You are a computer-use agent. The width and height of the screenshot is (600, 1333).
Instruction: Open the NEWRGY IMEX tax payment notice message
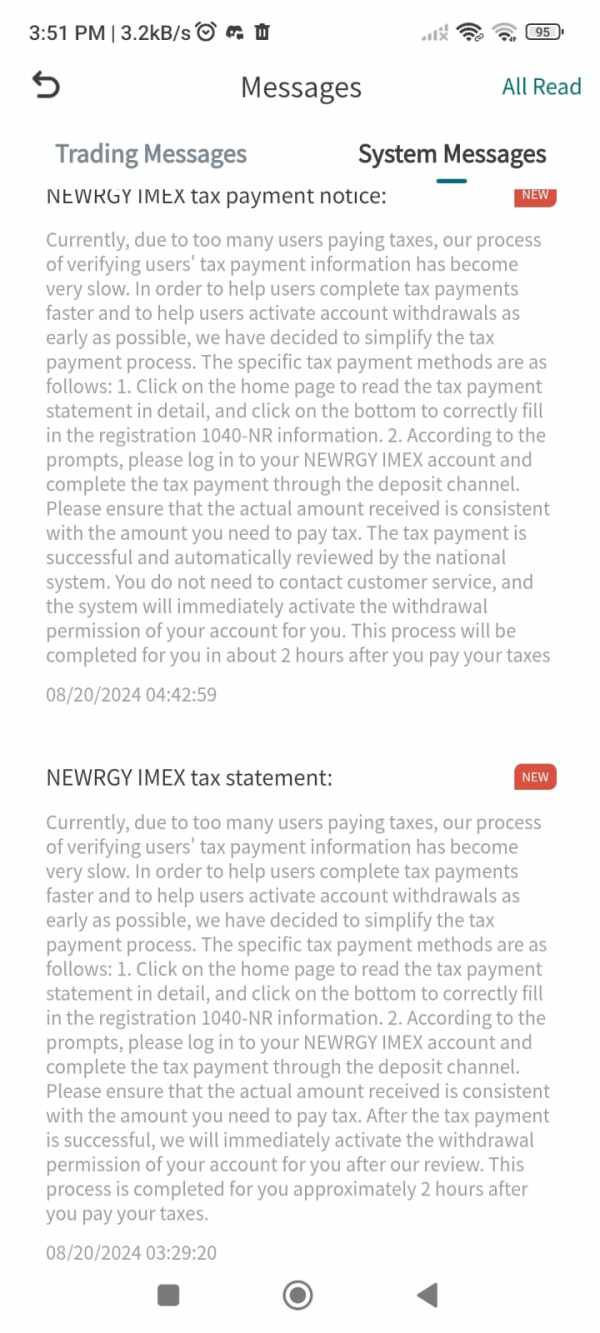click(300, 445)
